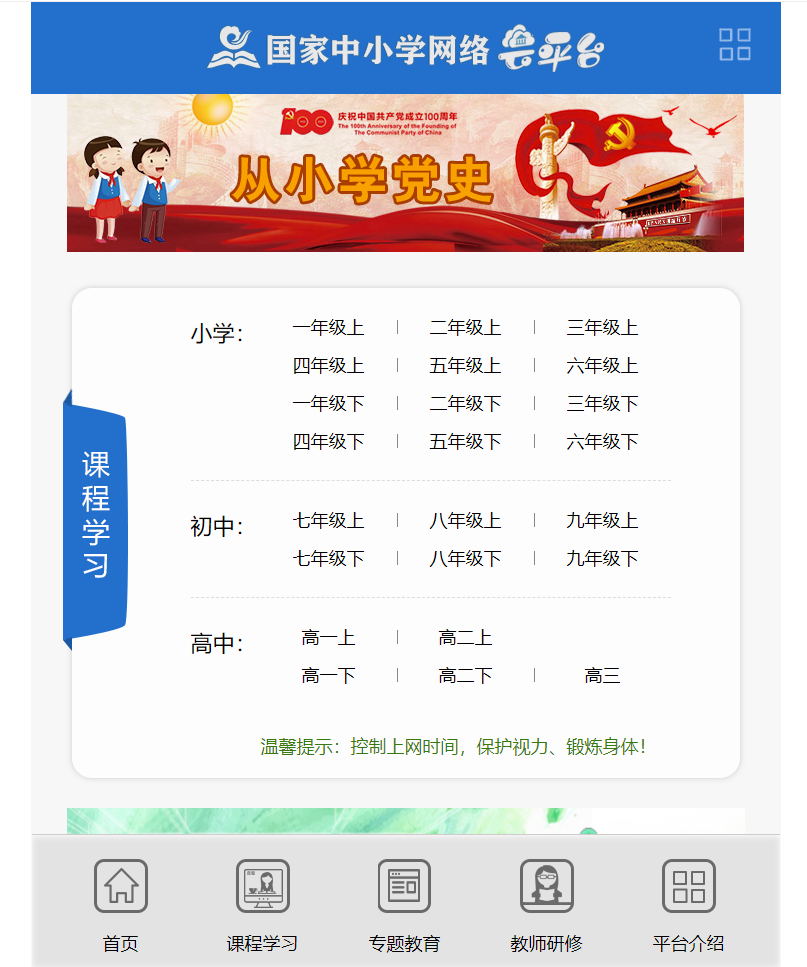The height and width of the screenshot is (967, 807).
Task: Select 七年级上 middle school course
Action: click(x=328, y=521)
